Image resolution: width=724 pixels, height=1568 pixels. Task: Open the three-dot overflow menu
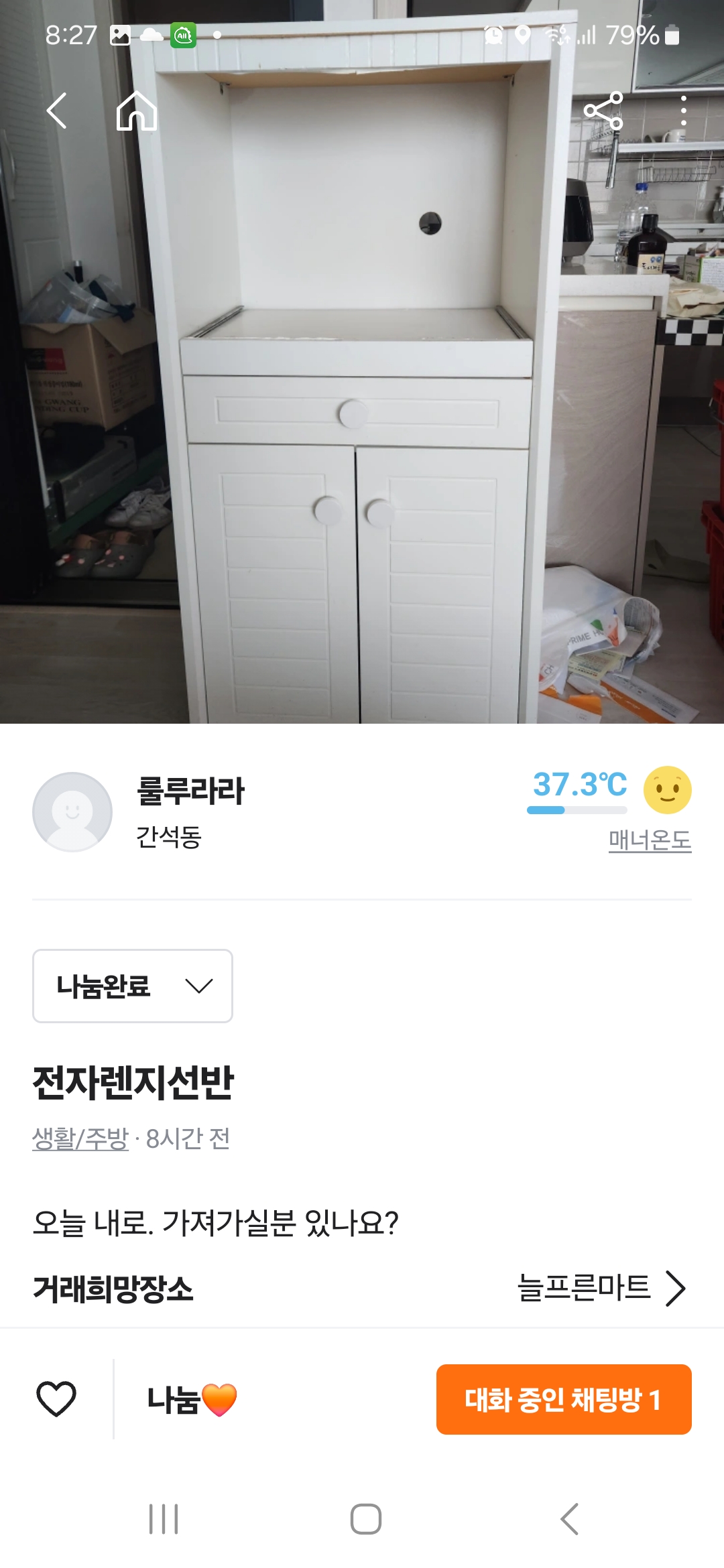(x=683, y=111)
